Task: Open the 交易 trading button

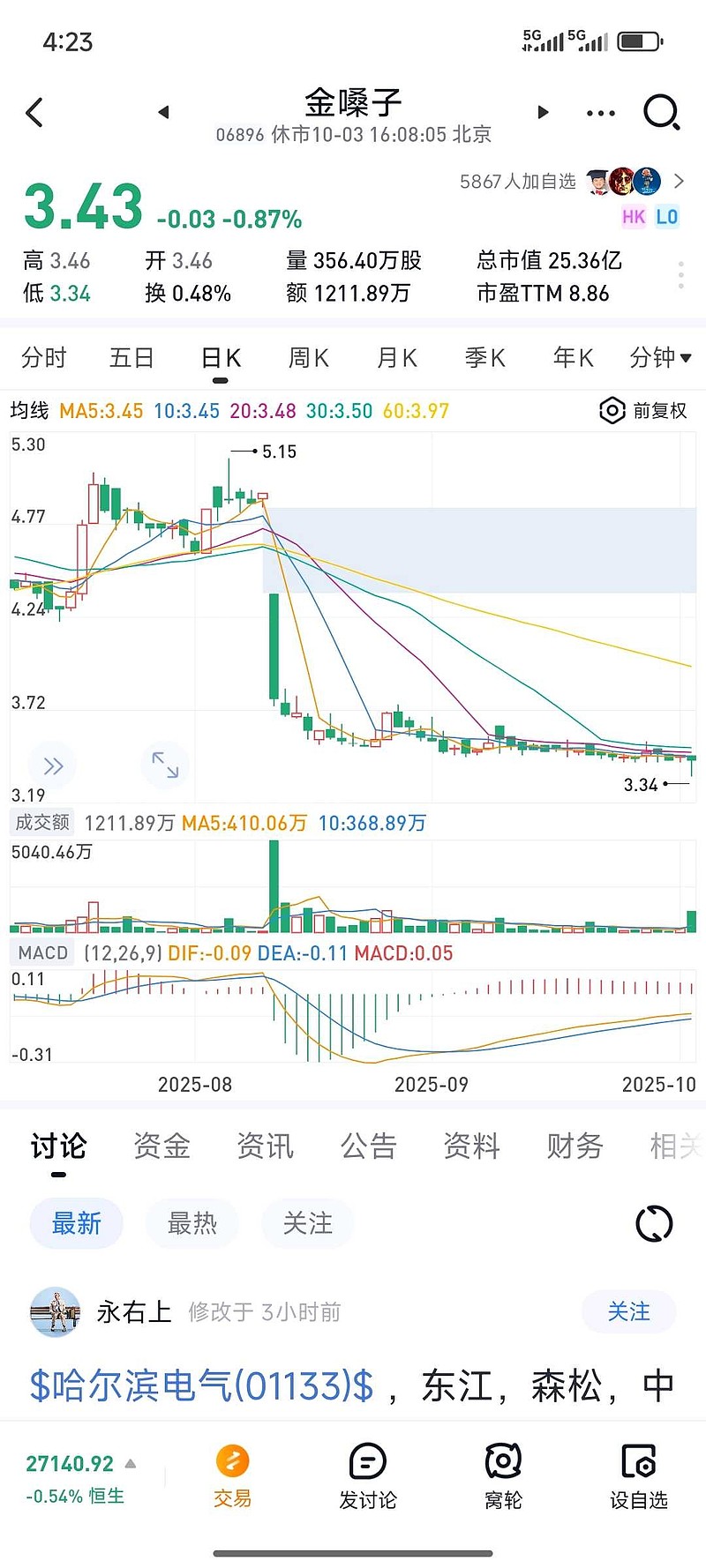Action: point(233,1475)
